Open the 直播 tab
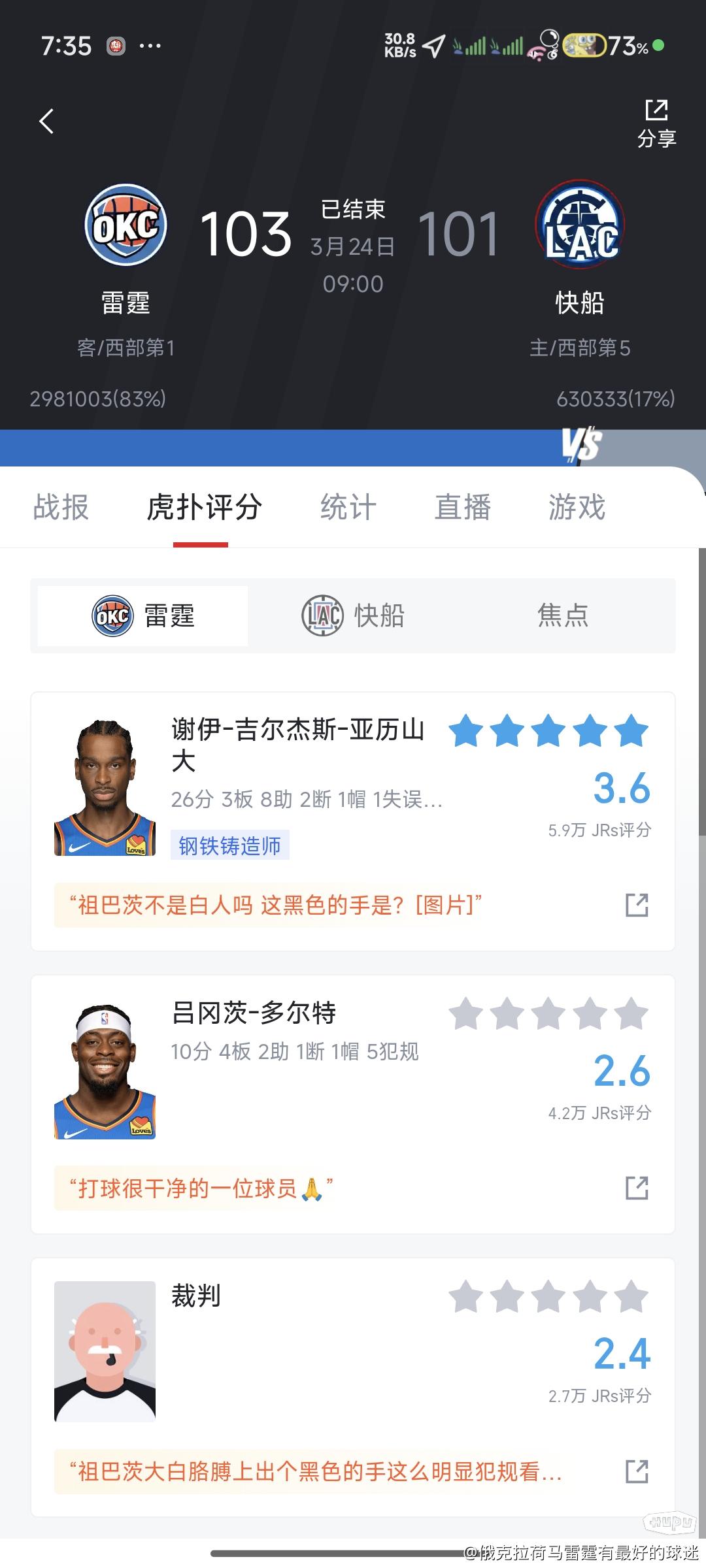 coord(462,507)
